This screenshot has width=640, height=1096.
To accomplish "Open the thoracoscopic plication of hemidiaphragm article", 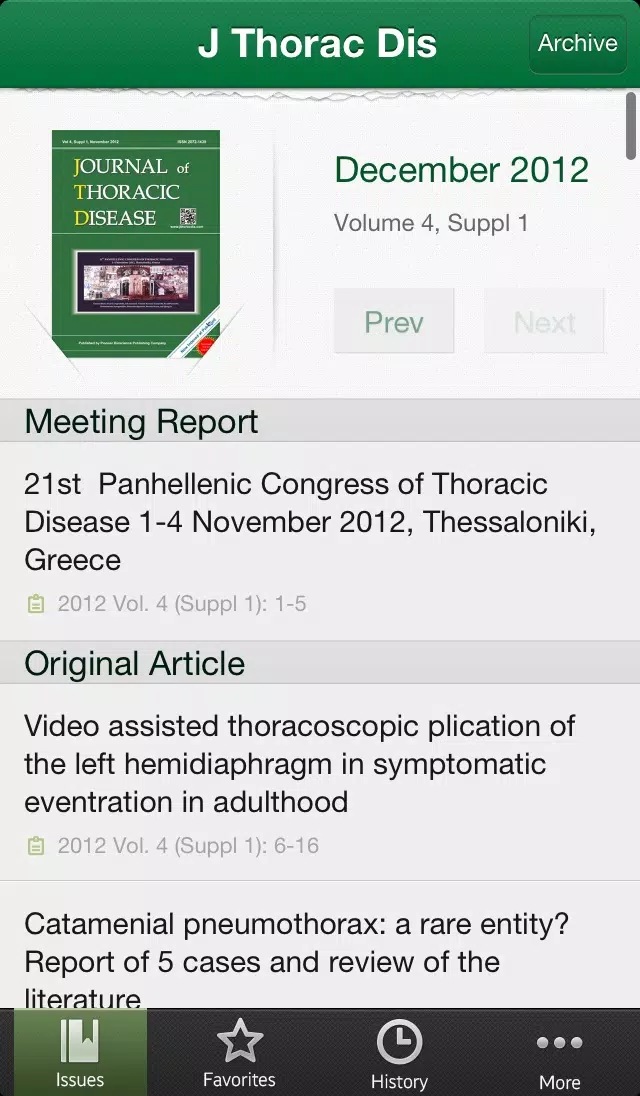I will click(x=320, y=782).
